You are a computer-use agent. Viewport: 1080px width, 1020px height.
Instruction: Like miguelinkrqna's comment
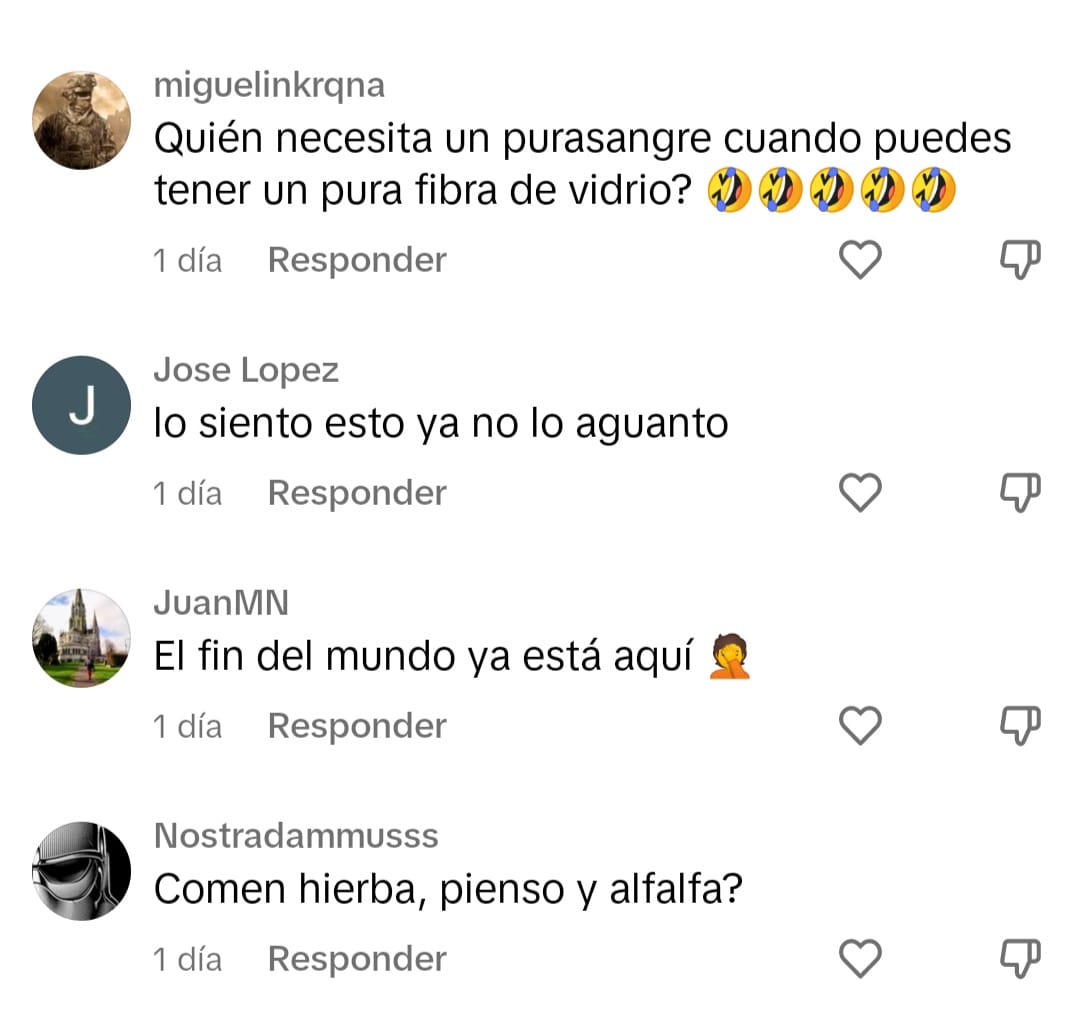859,261
